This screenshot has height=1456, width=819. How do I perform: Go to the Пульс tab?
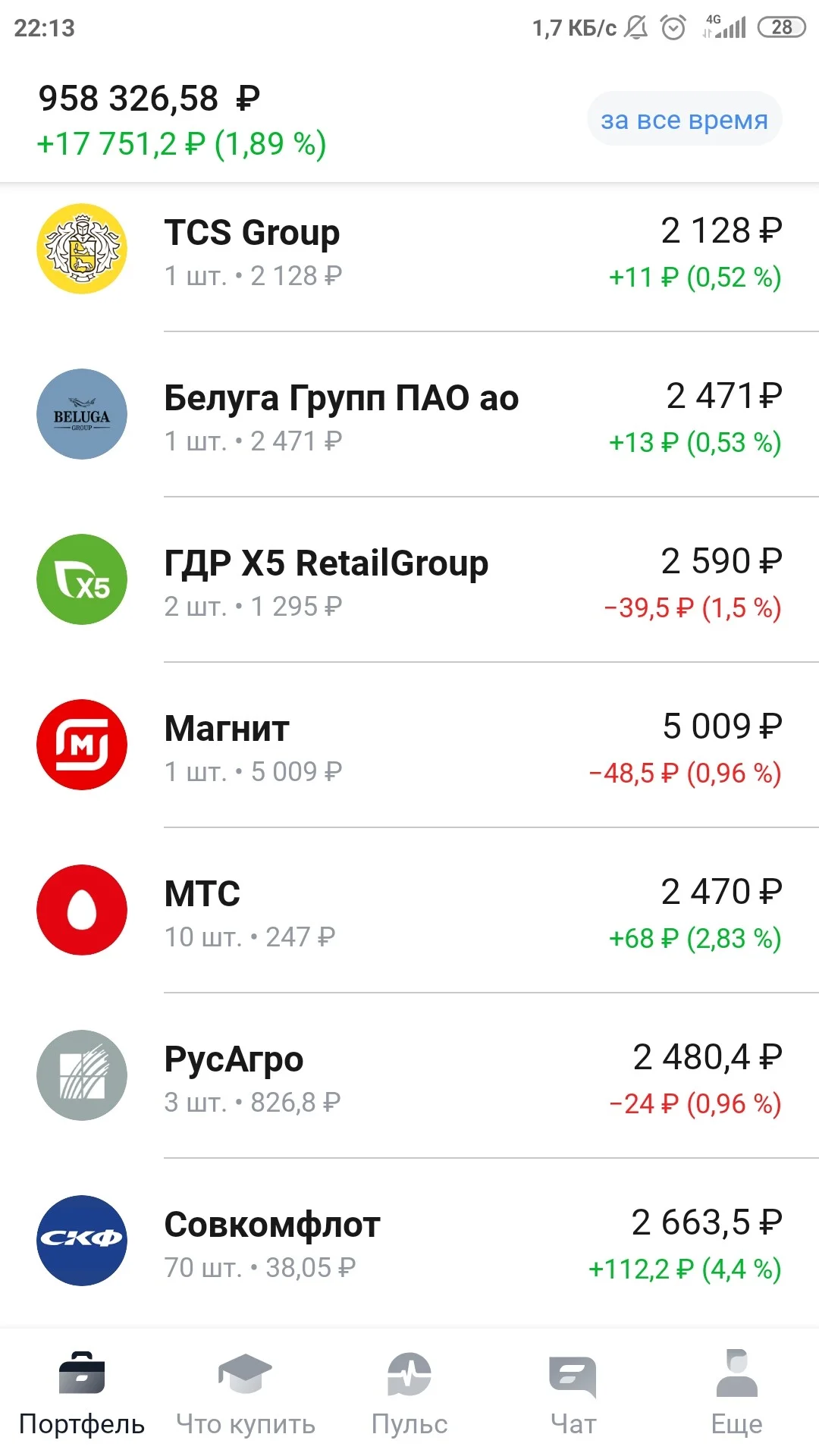coord(409,1393)
